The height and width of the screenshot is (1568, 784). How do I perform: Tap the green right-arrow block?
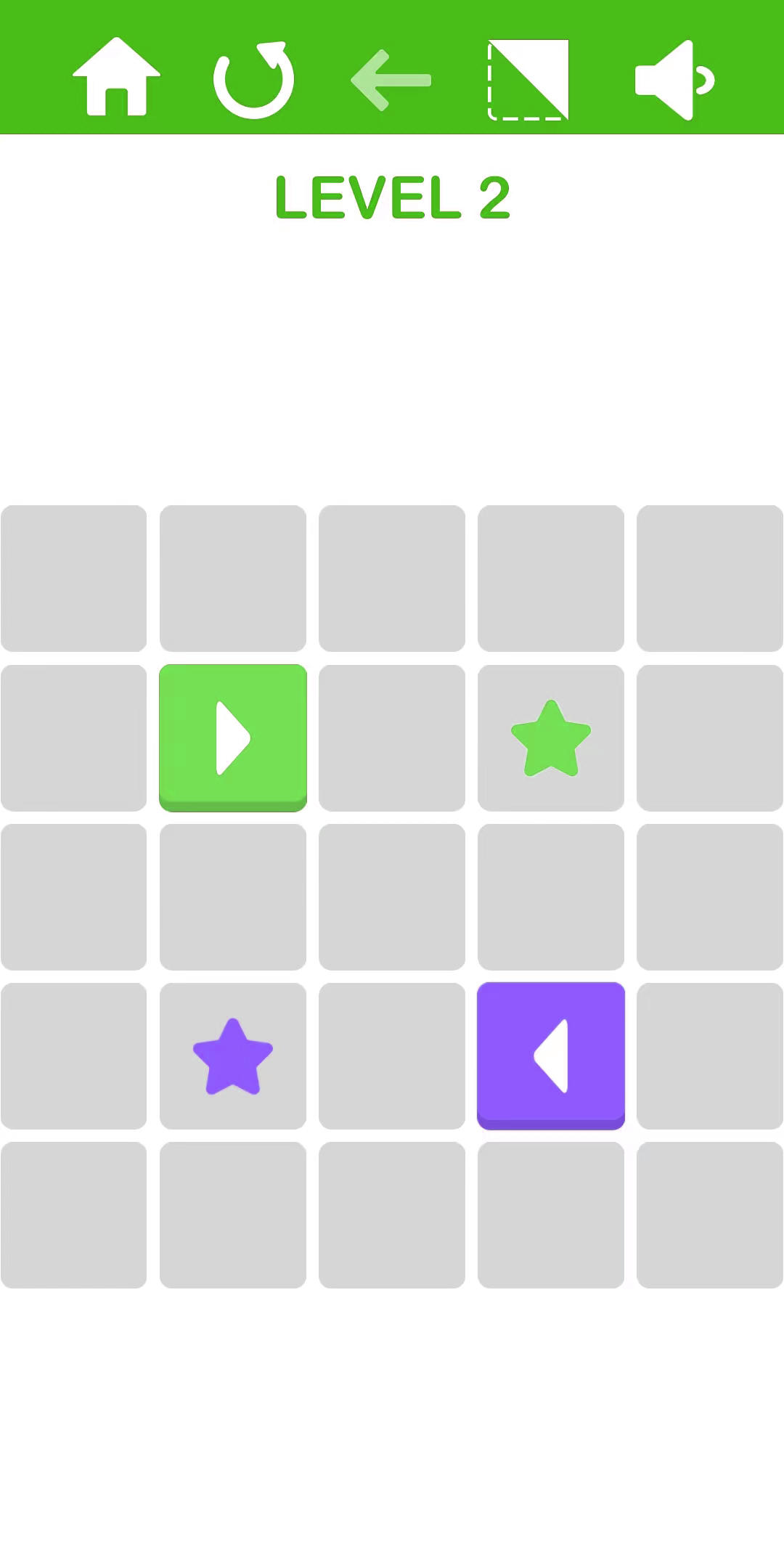pyautogui.click(x=233, y=738)
